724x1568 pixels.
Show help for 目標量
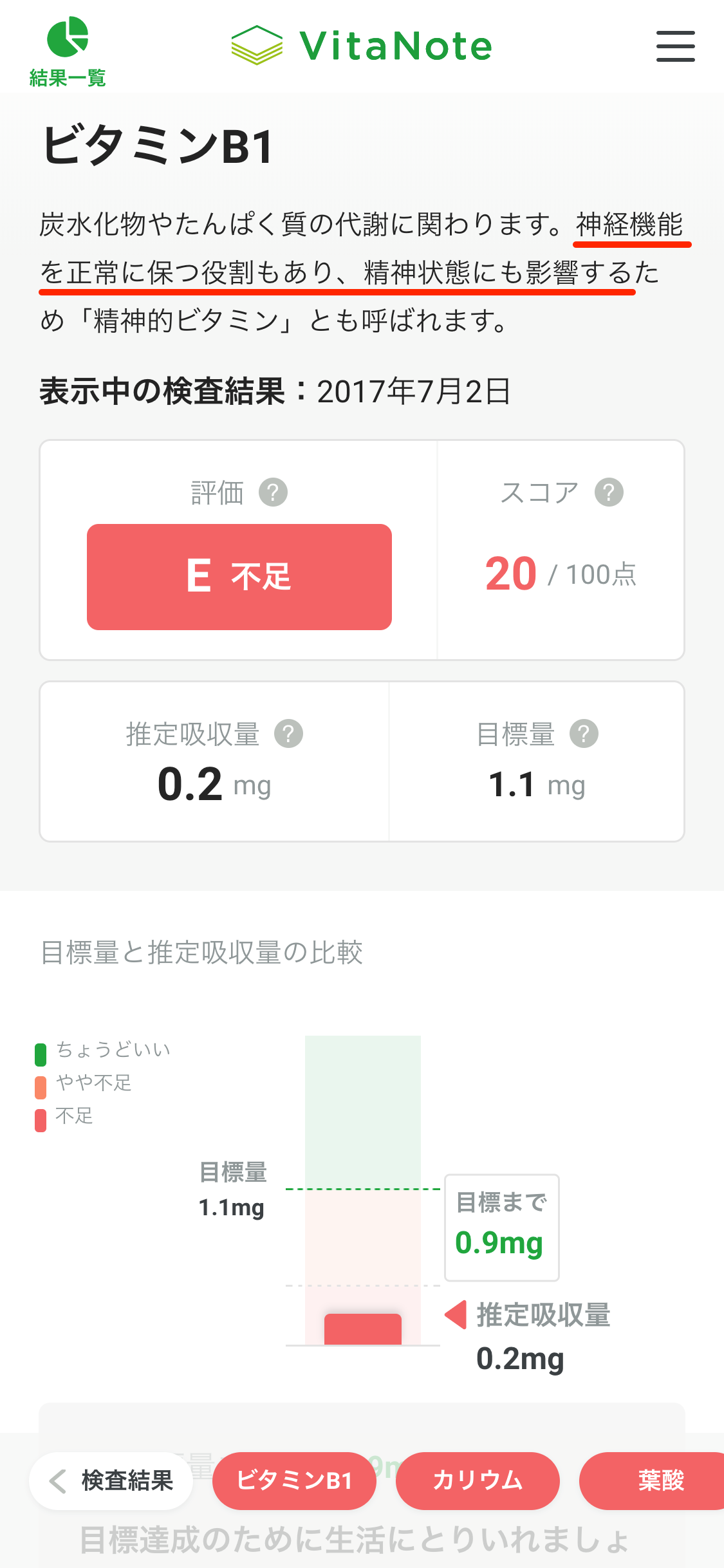coord(584,734)
